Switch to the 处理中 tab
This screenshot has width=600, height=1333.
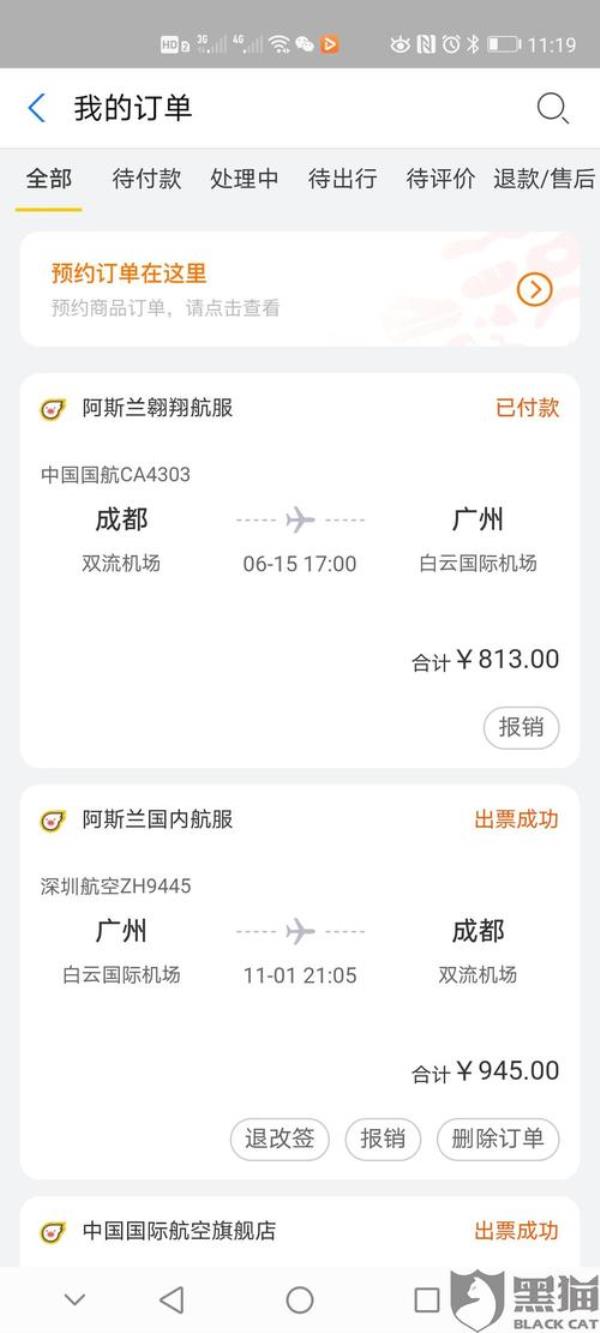click(244, 179)
